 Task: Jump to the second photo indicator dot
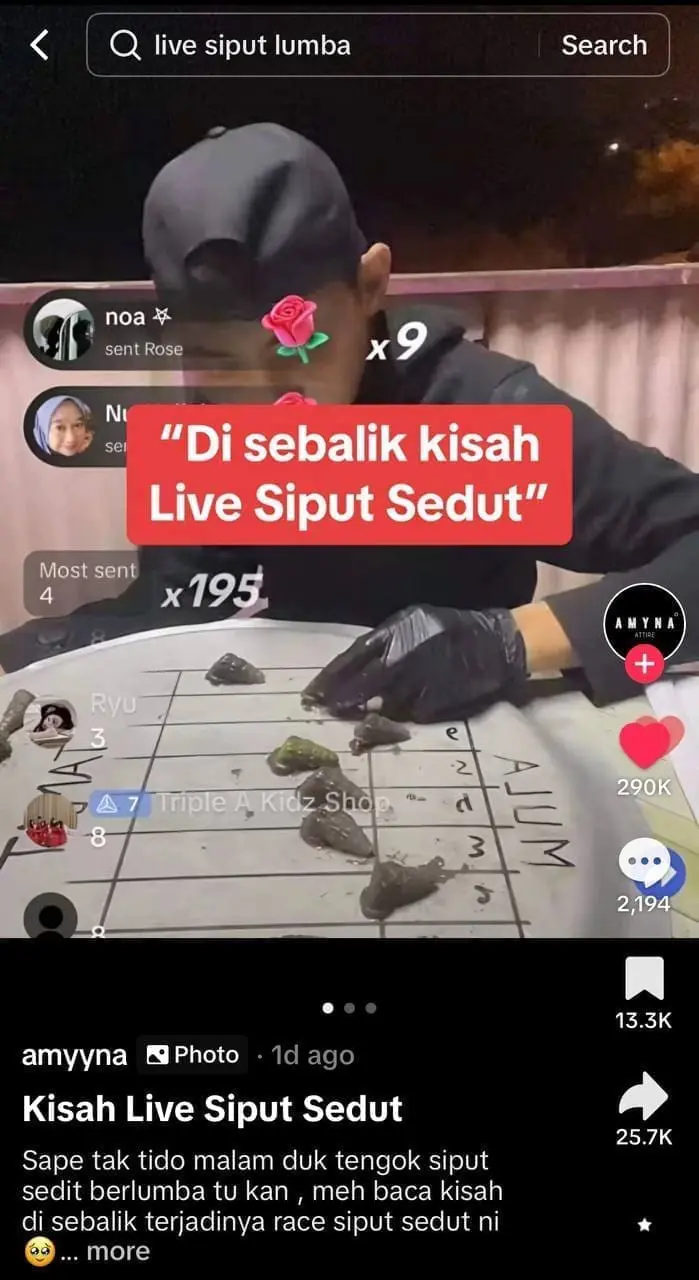[x=349, y=1008]
